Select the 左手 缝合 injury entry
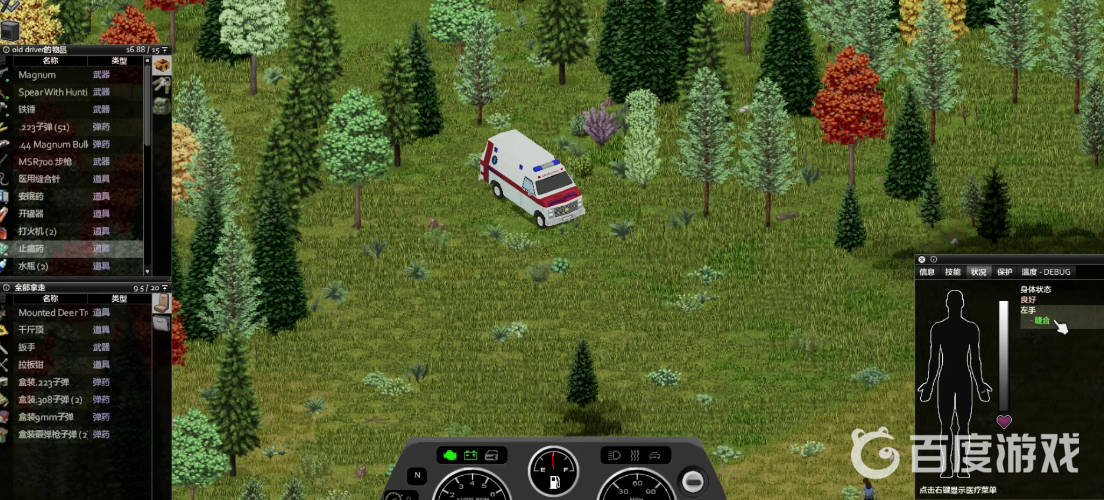Image resolution: width=1104 pixels, height=500 pixels. pos(1042,320)
